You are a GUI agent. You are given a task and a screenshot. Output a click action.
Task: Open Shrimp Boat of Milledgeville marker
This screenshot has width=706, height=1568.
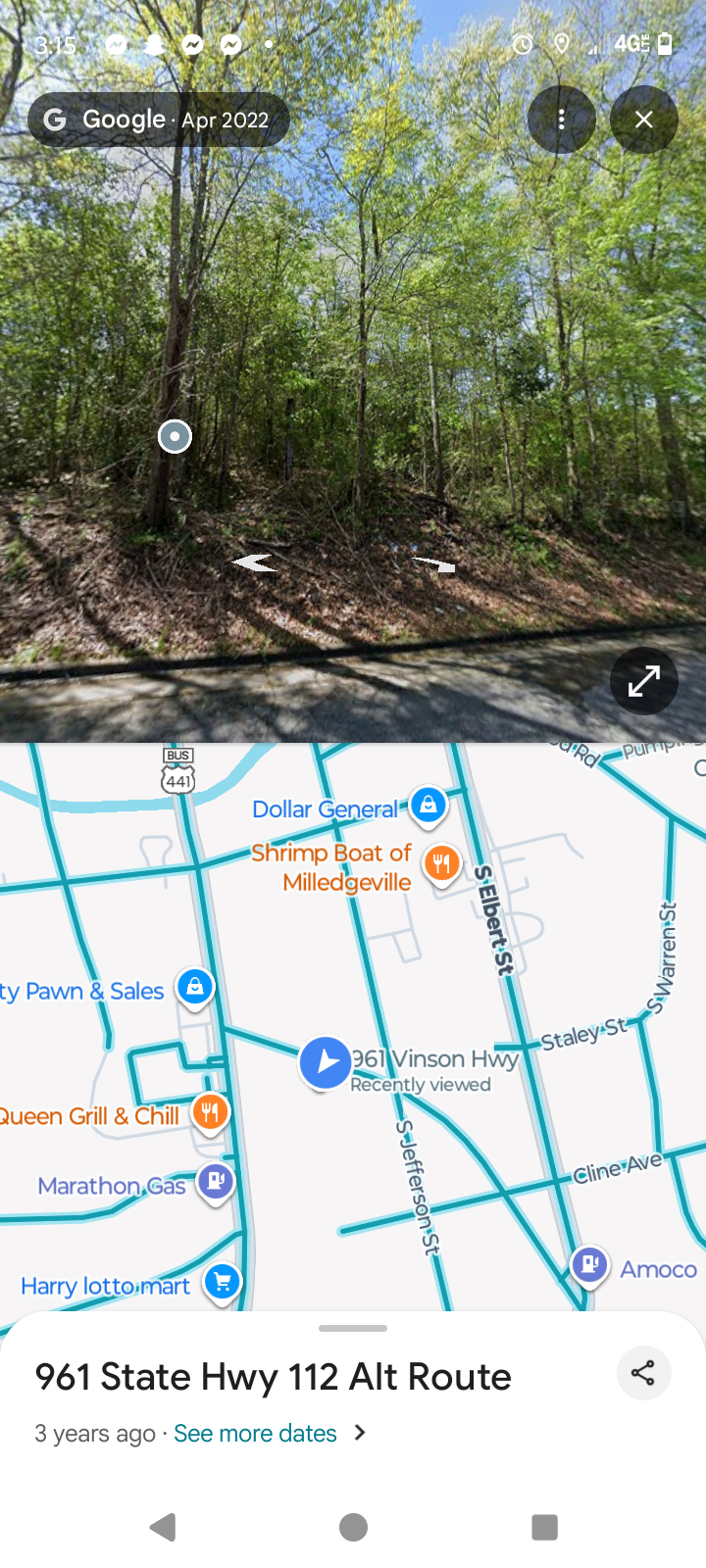tap(441, 864)
